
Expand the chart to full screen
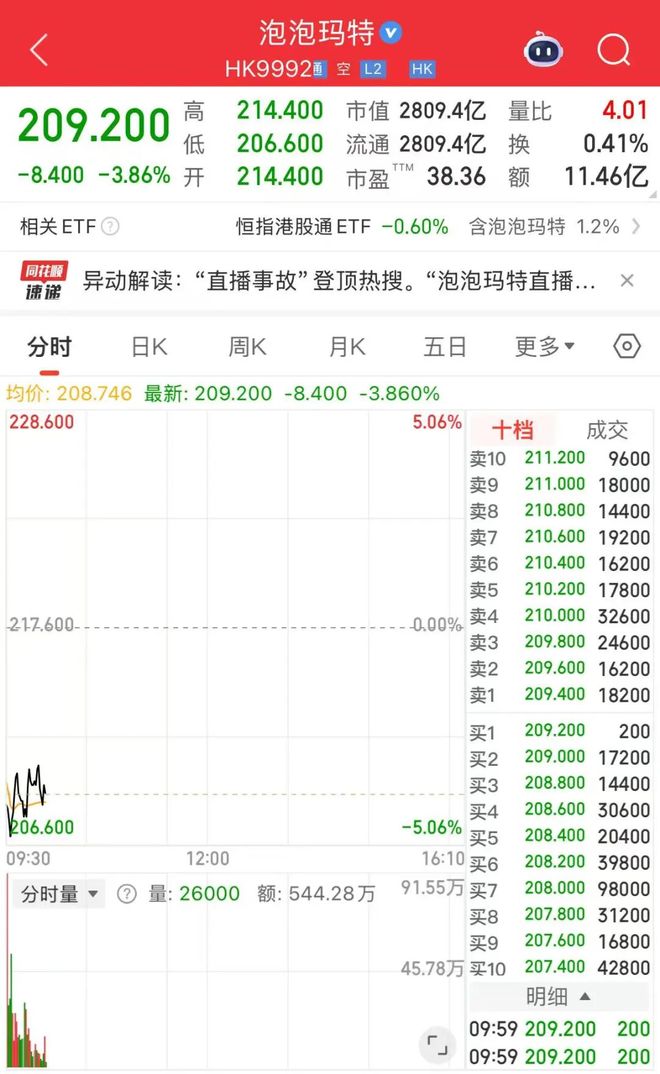click(437, 1046)
